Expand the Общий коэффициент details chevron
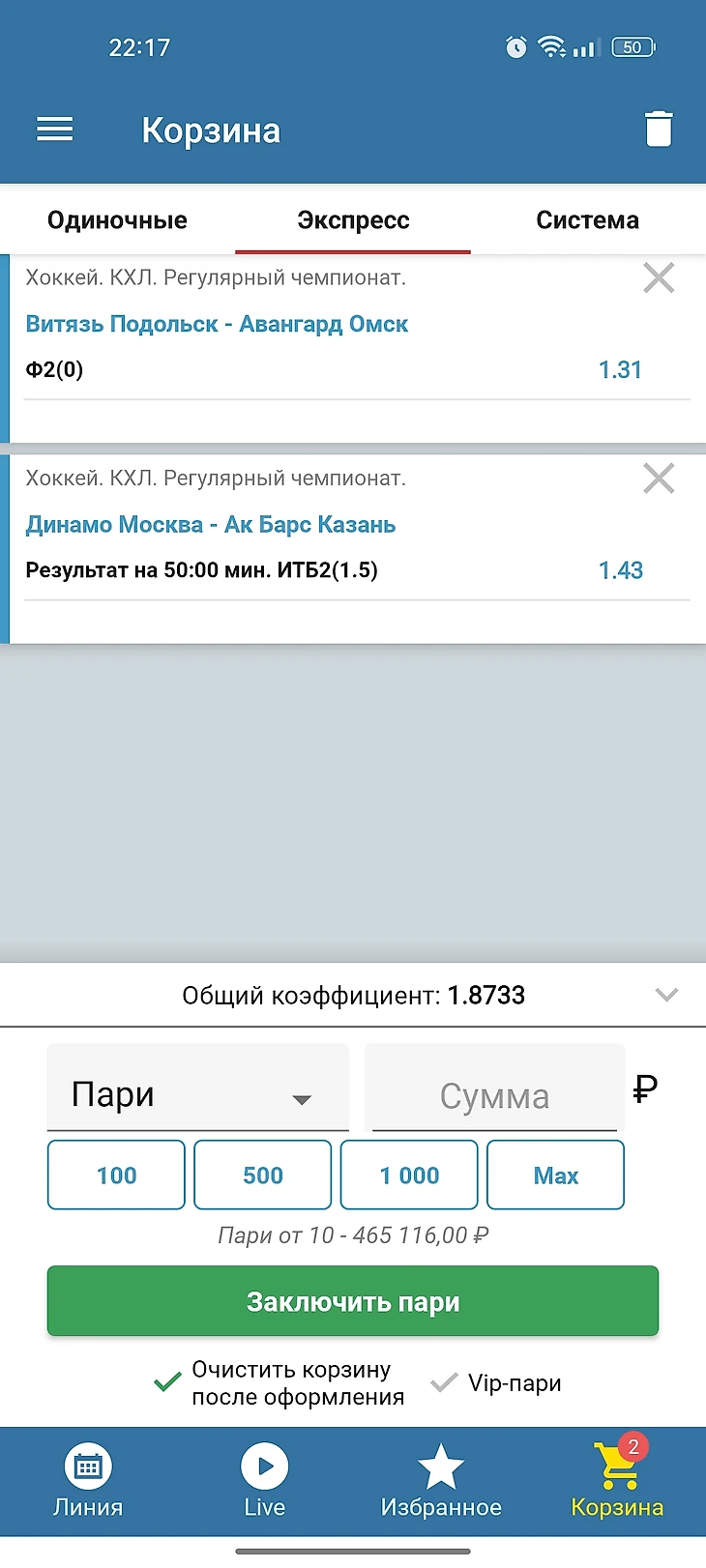The width and height of the screenshot is (706, 1568). pos(666,995)
